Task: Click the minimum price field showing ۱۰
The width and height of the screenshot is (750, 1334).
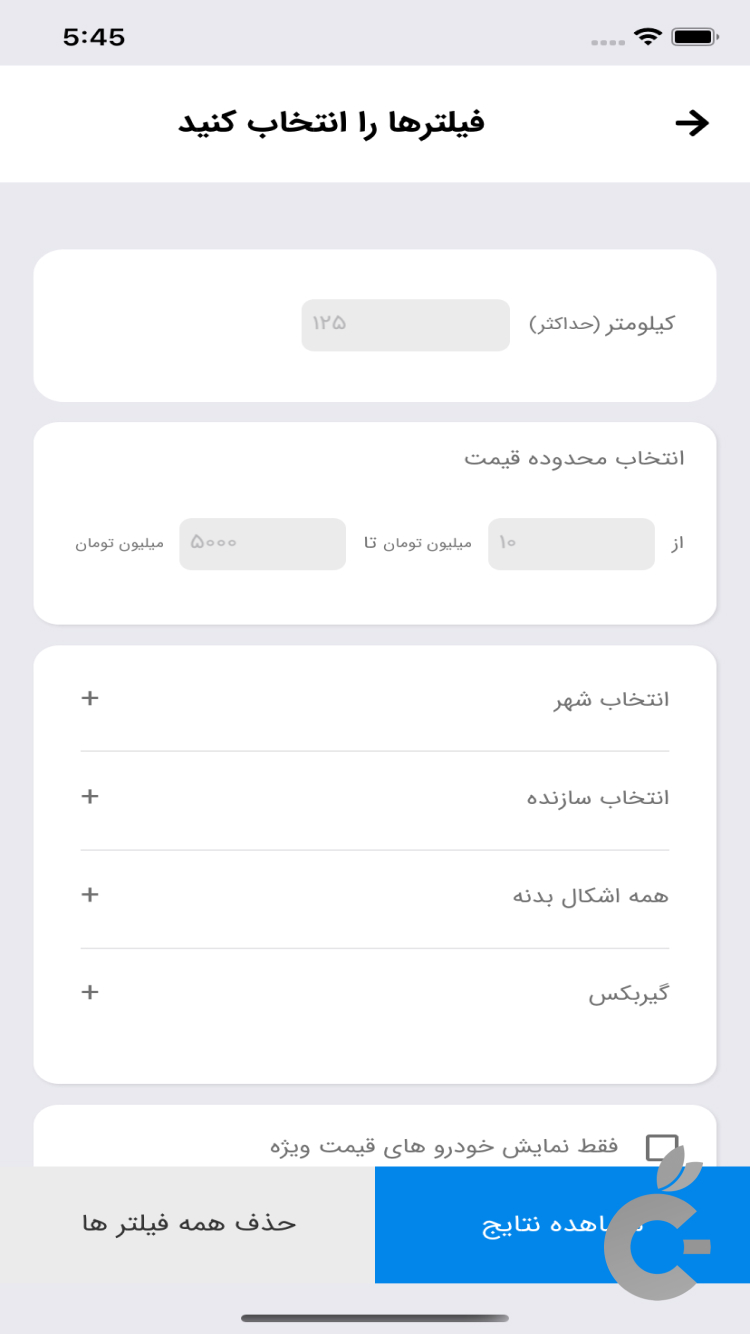Action: pyautogui.click(x=571, y=544)
